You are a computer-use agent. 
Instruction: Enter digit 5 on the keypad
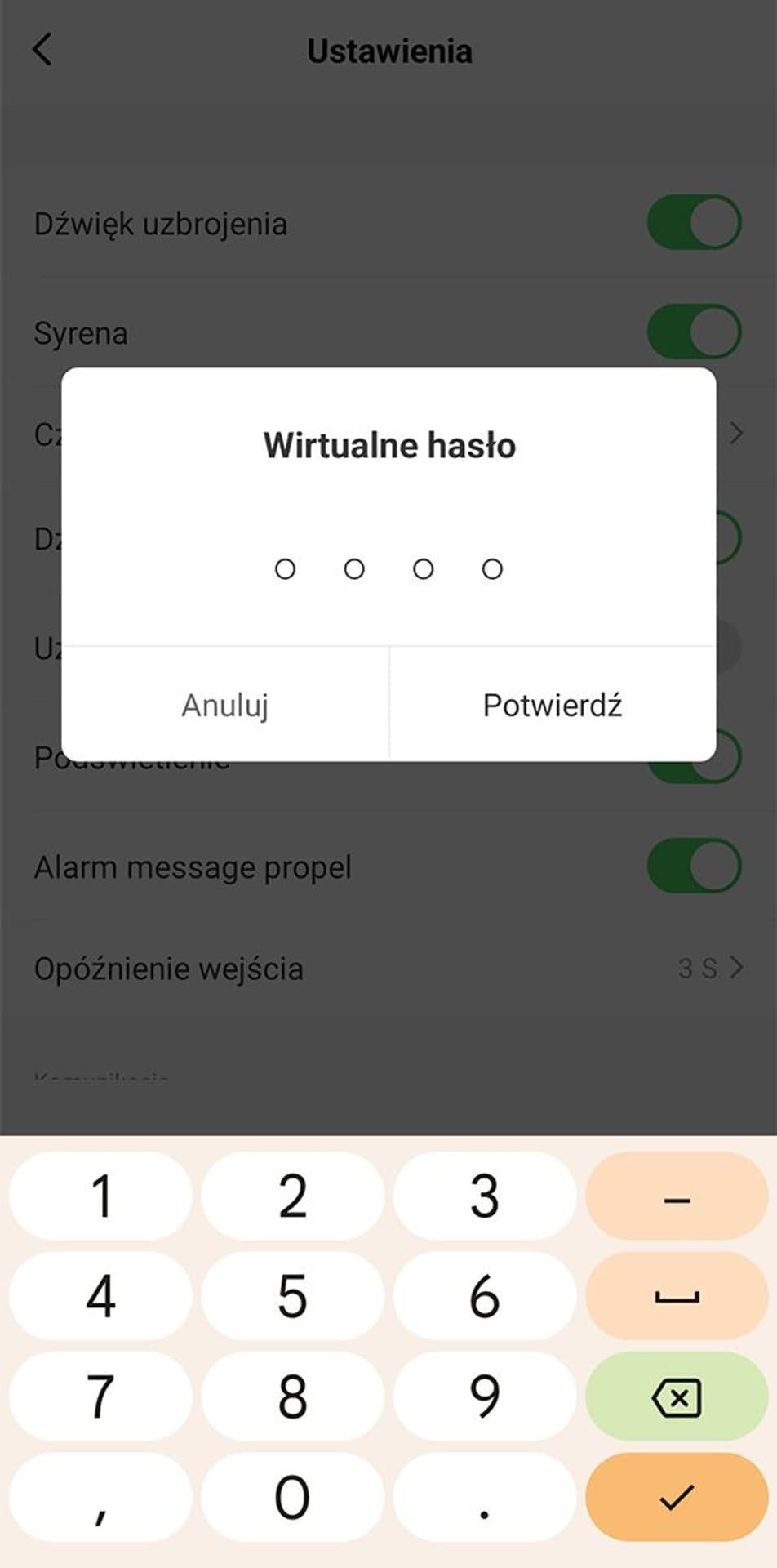(x=292, y=1296)
